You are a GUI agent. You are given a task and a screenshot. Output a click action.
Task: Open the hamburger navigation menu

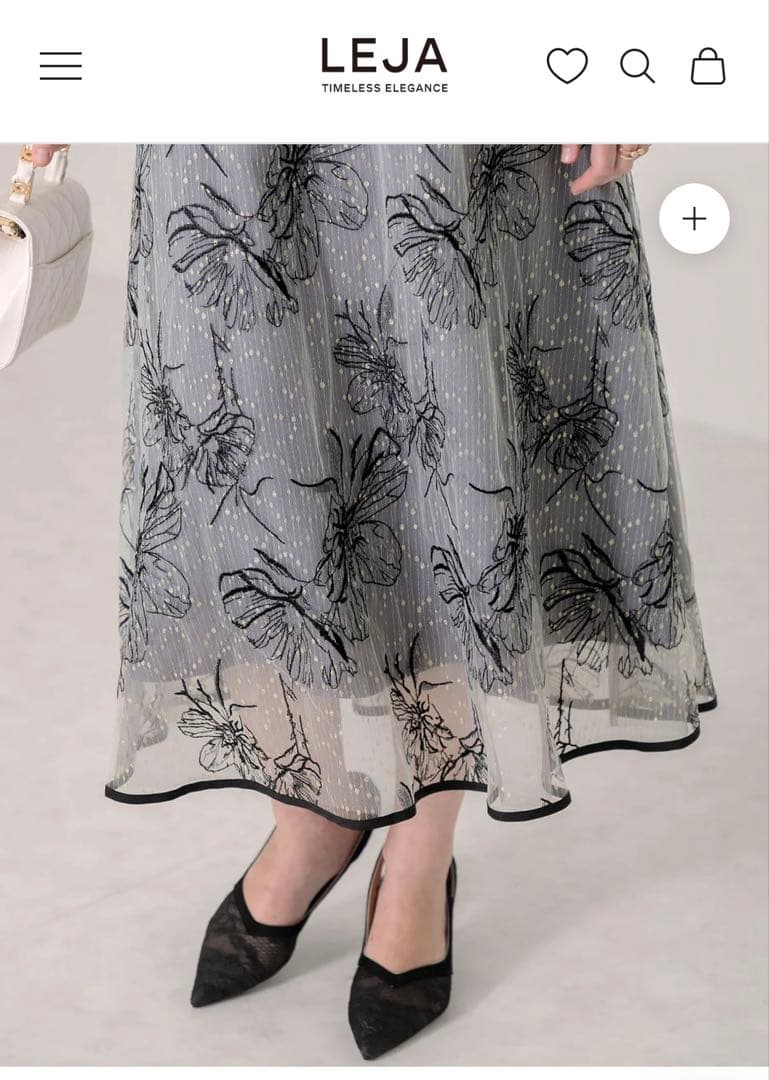[x=61, y=66]
